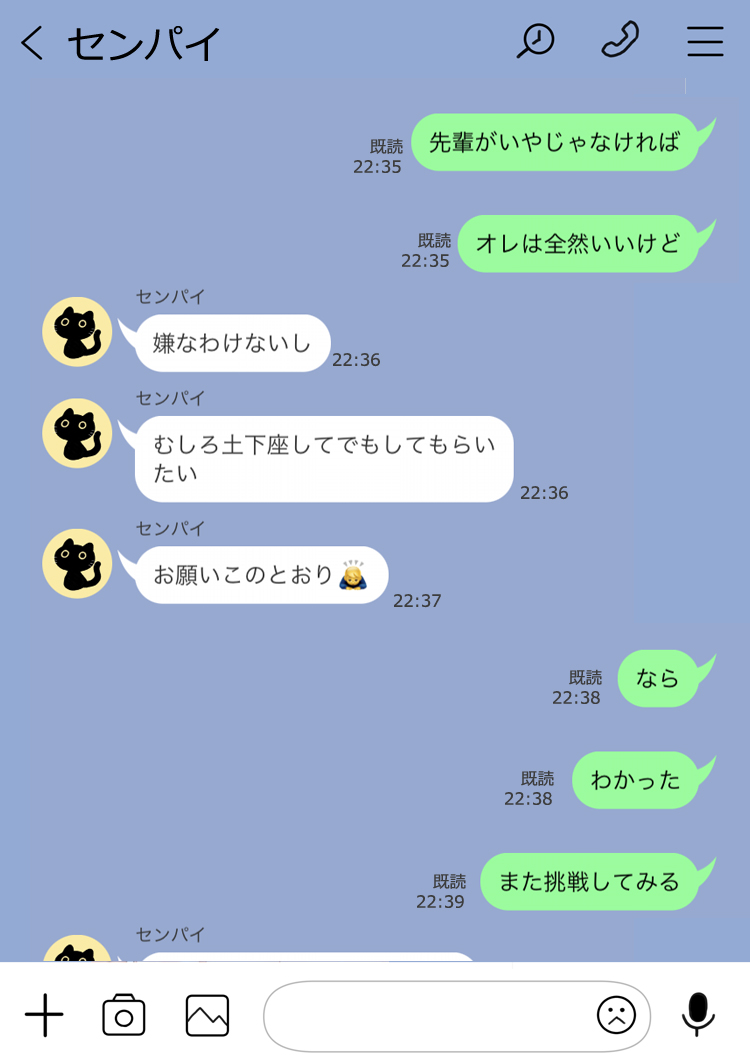This screenshot has height=1061, width=750.
Task: Open the emoji sticker picker
Action: click(616, 1015)
